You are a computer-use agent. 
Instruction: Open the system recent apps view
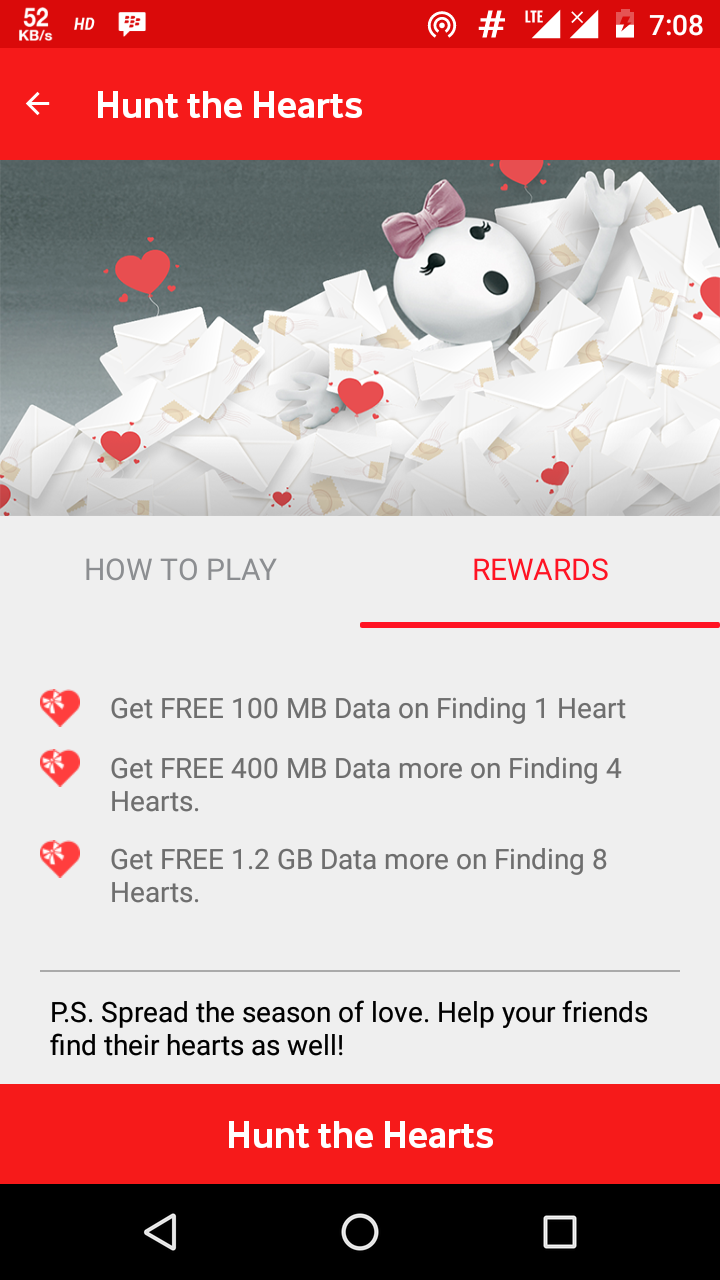point(559,1232)
